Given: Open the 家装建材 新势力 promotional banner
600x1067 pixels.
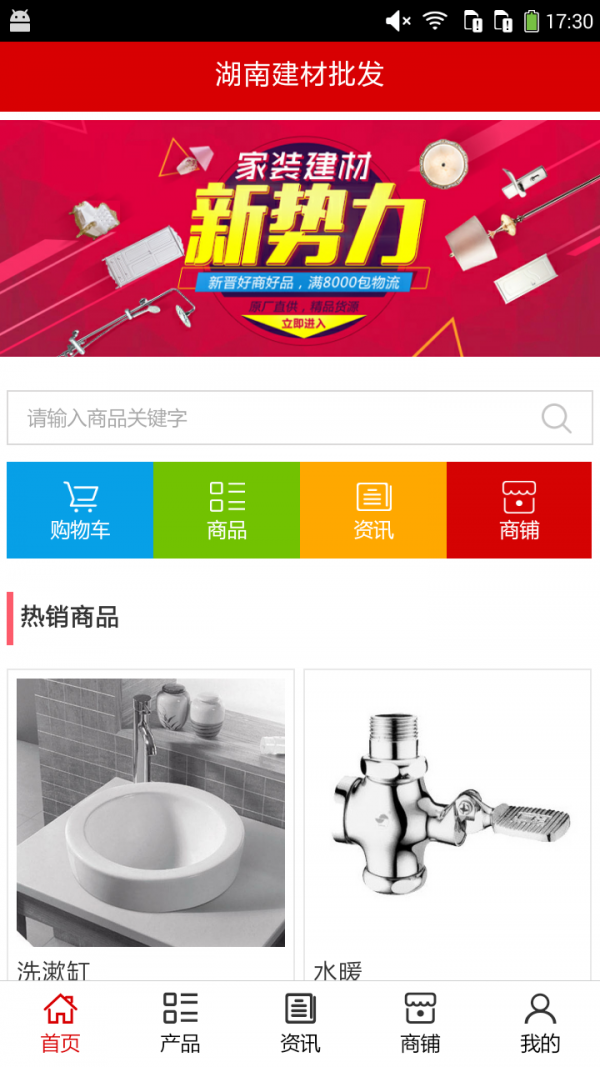Looking at the screenshot, I should point(300,238).
